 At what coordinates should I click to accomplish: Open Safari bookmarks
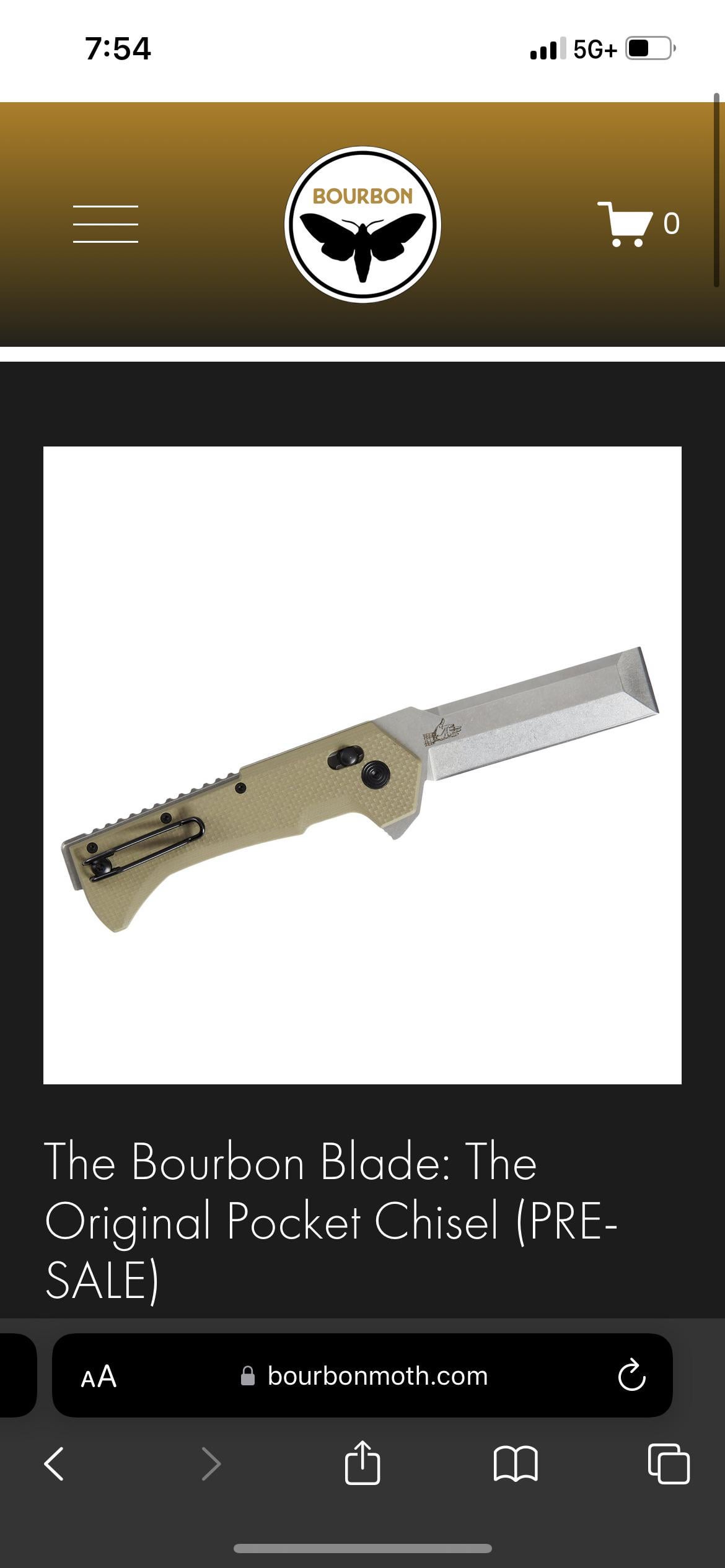click(x=516, y=1464)
